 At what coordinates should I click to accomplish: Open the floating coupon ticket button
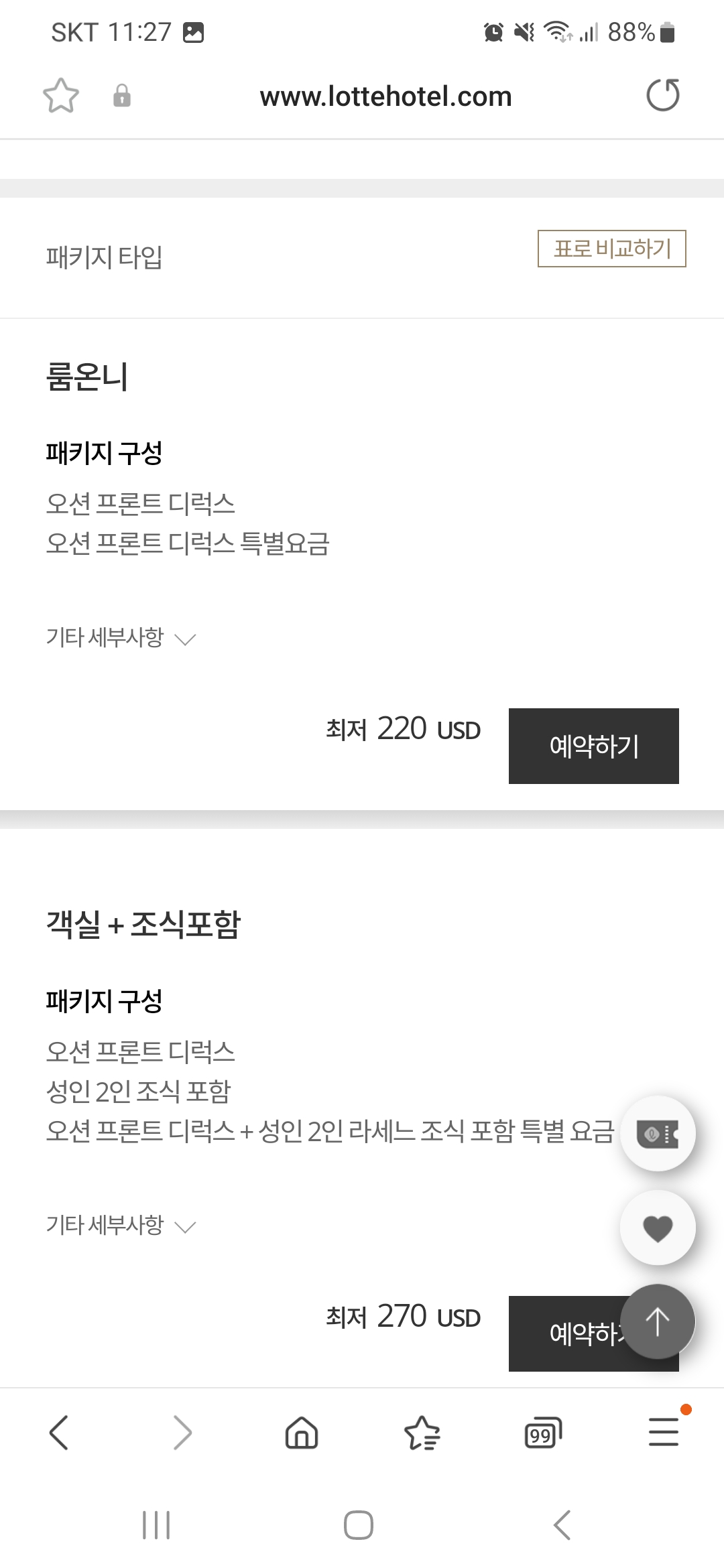[658, 1133]
